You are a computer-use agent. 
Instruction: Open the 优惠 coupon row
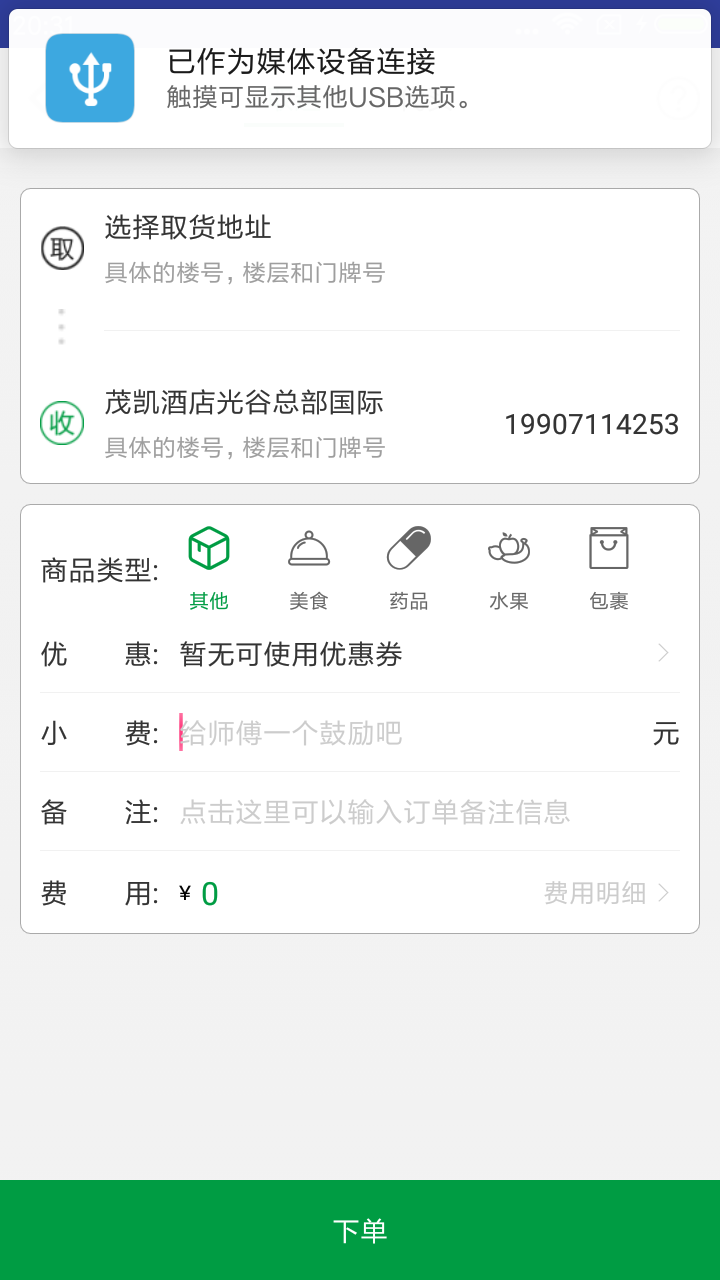pyautogui.click(x=360, y=654)
